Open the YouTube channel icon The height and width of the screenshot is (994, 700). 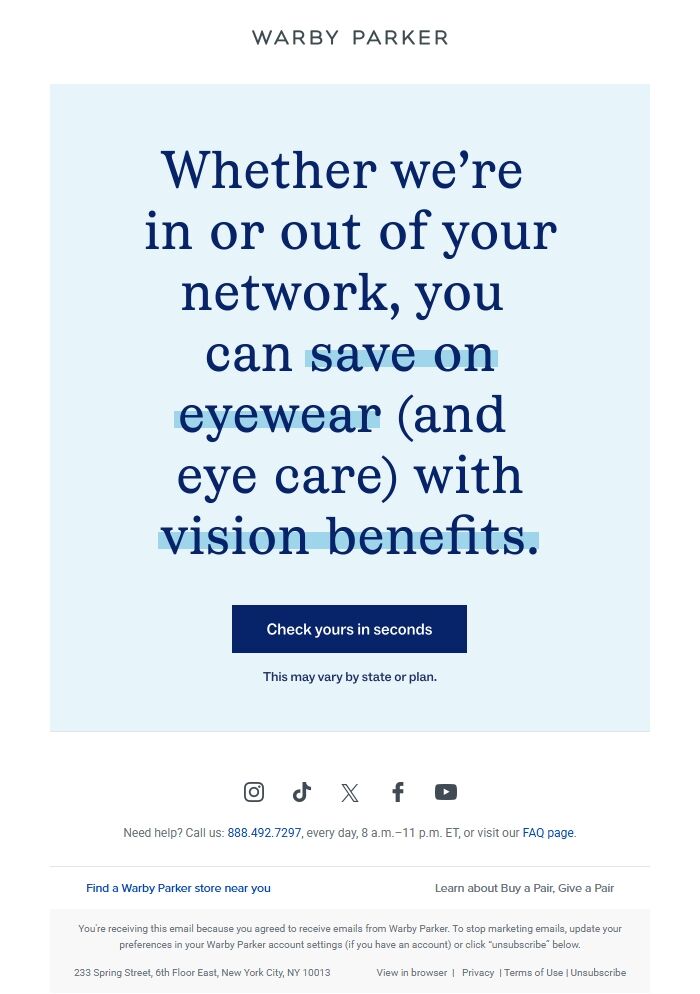446,792
